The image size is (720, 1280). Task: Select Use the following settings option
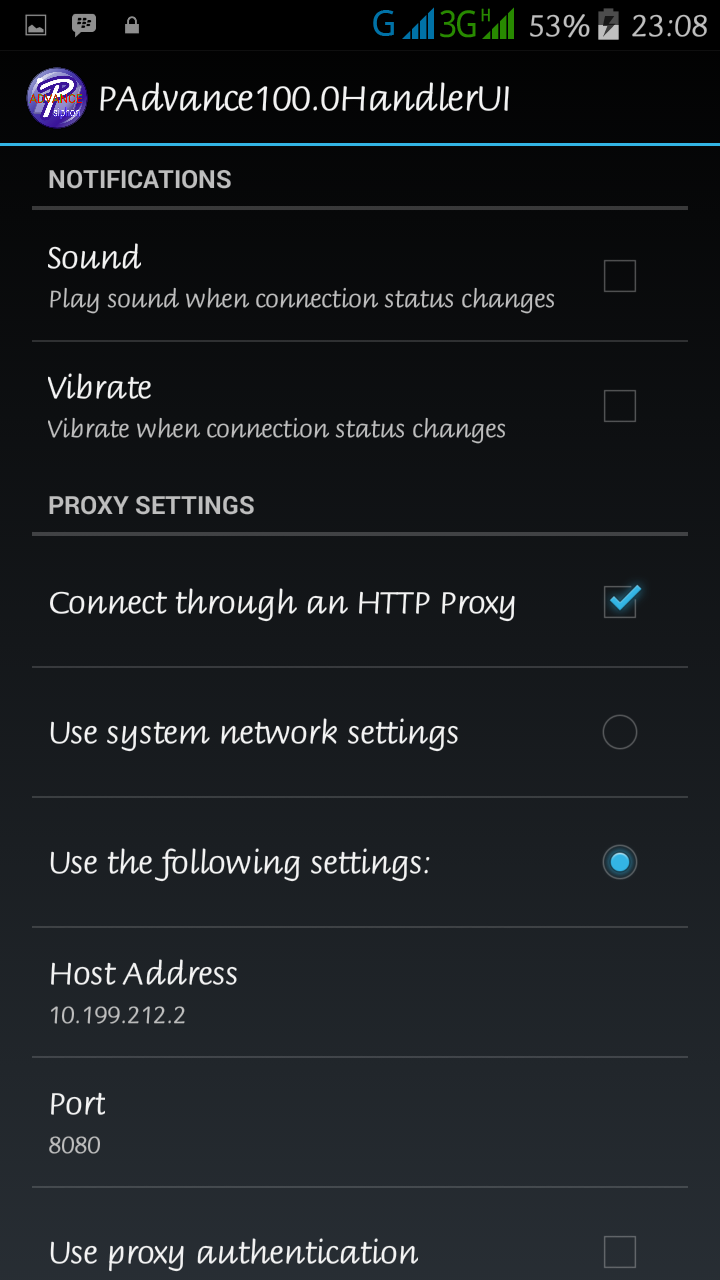click(619, 862)
